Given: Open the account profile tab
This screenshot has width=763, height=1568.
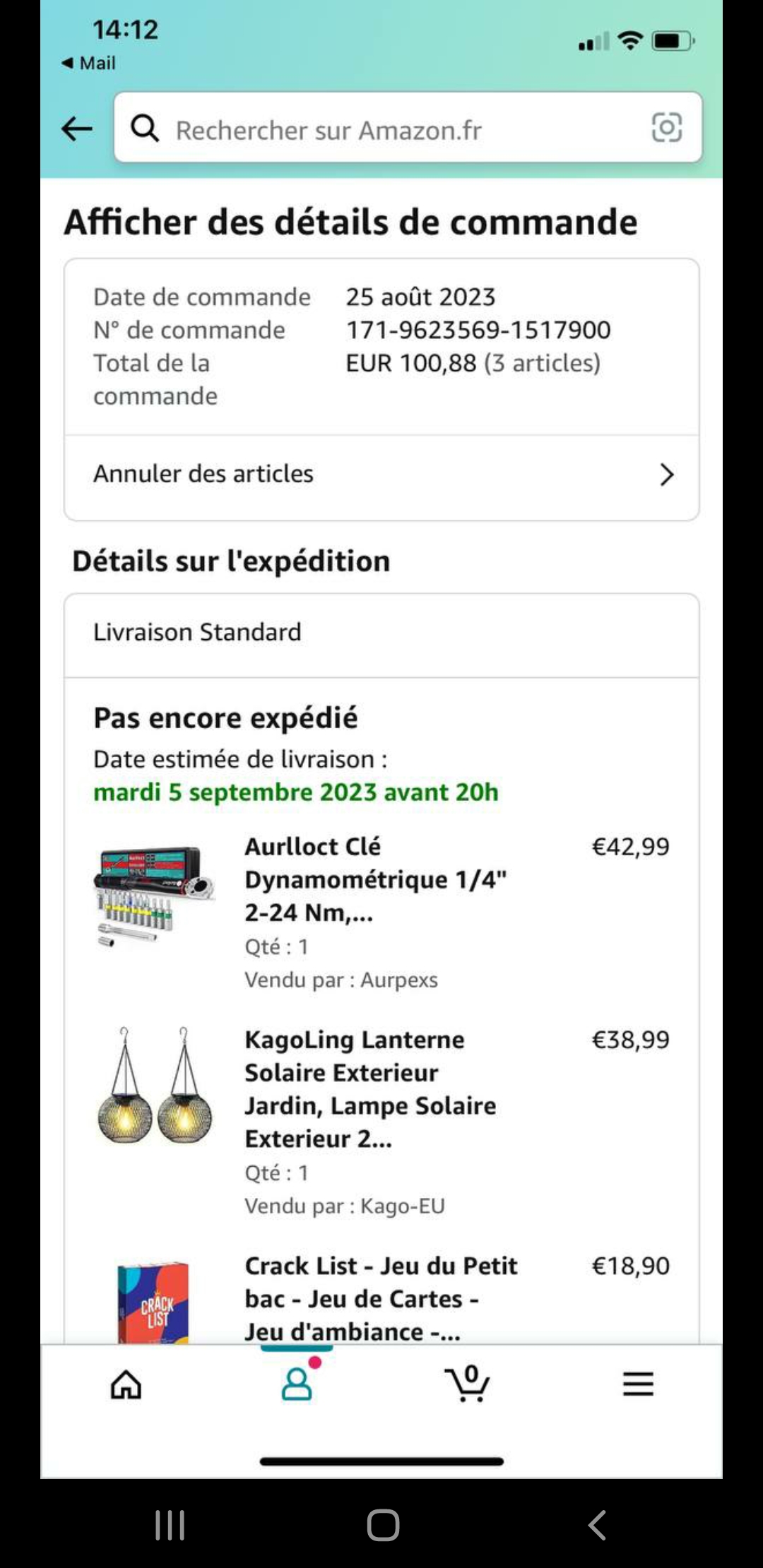Looking at the screenshot, I should pyautogui.click(x=297, y=1384).
